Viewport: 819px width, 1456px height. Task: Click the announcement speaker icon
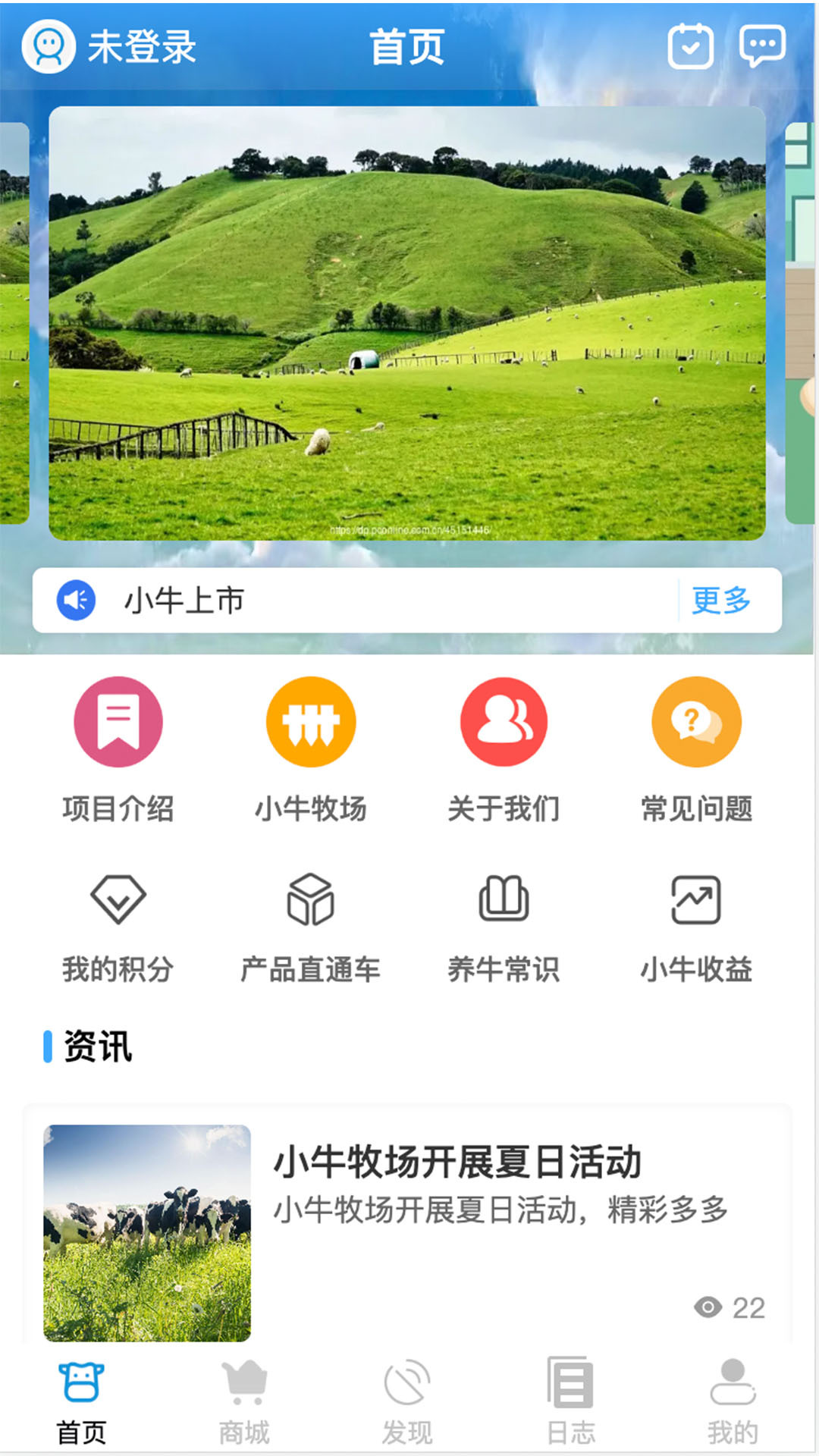(74, 600)
